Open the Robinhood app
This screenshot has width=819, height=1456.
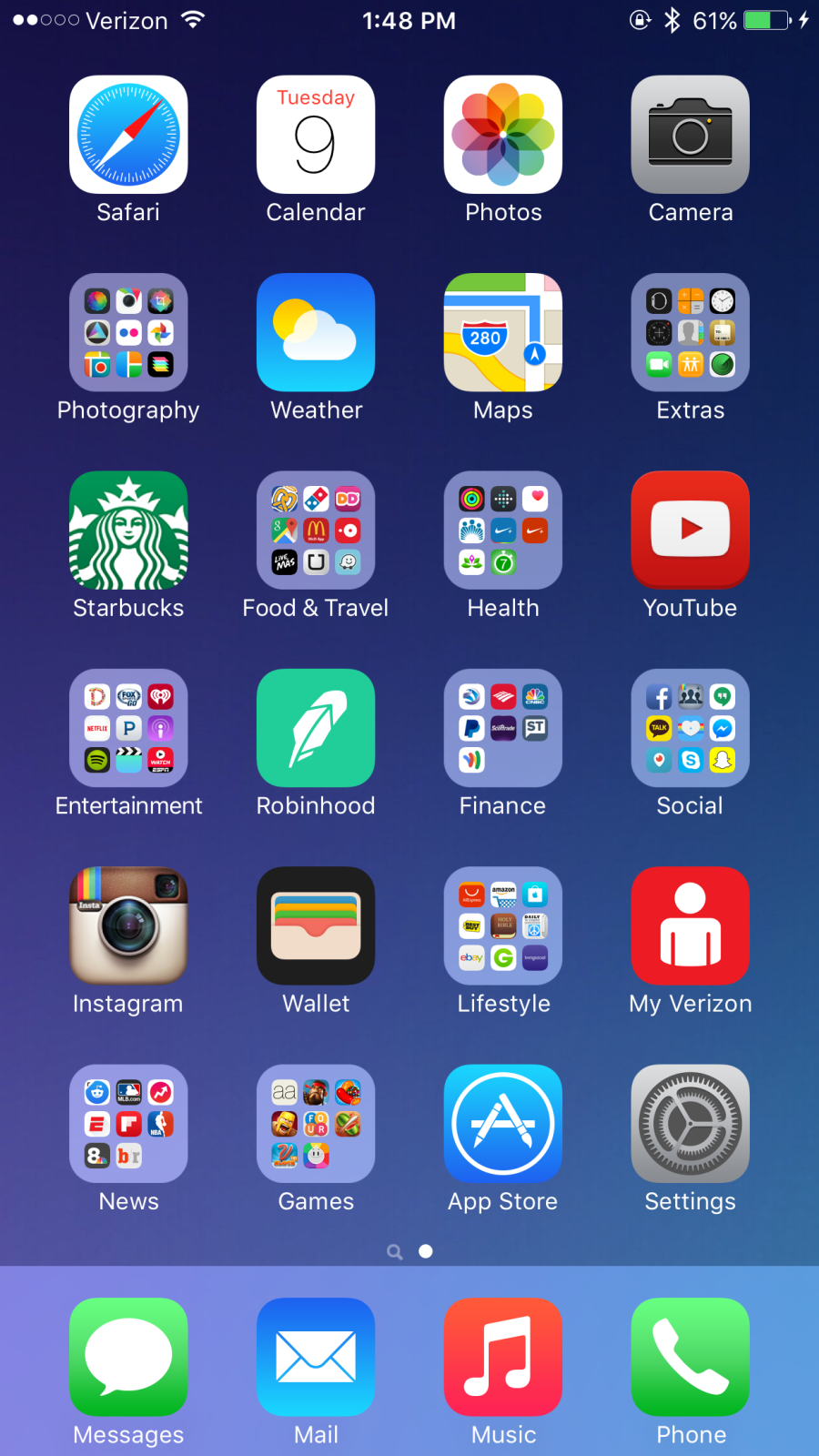316,728
